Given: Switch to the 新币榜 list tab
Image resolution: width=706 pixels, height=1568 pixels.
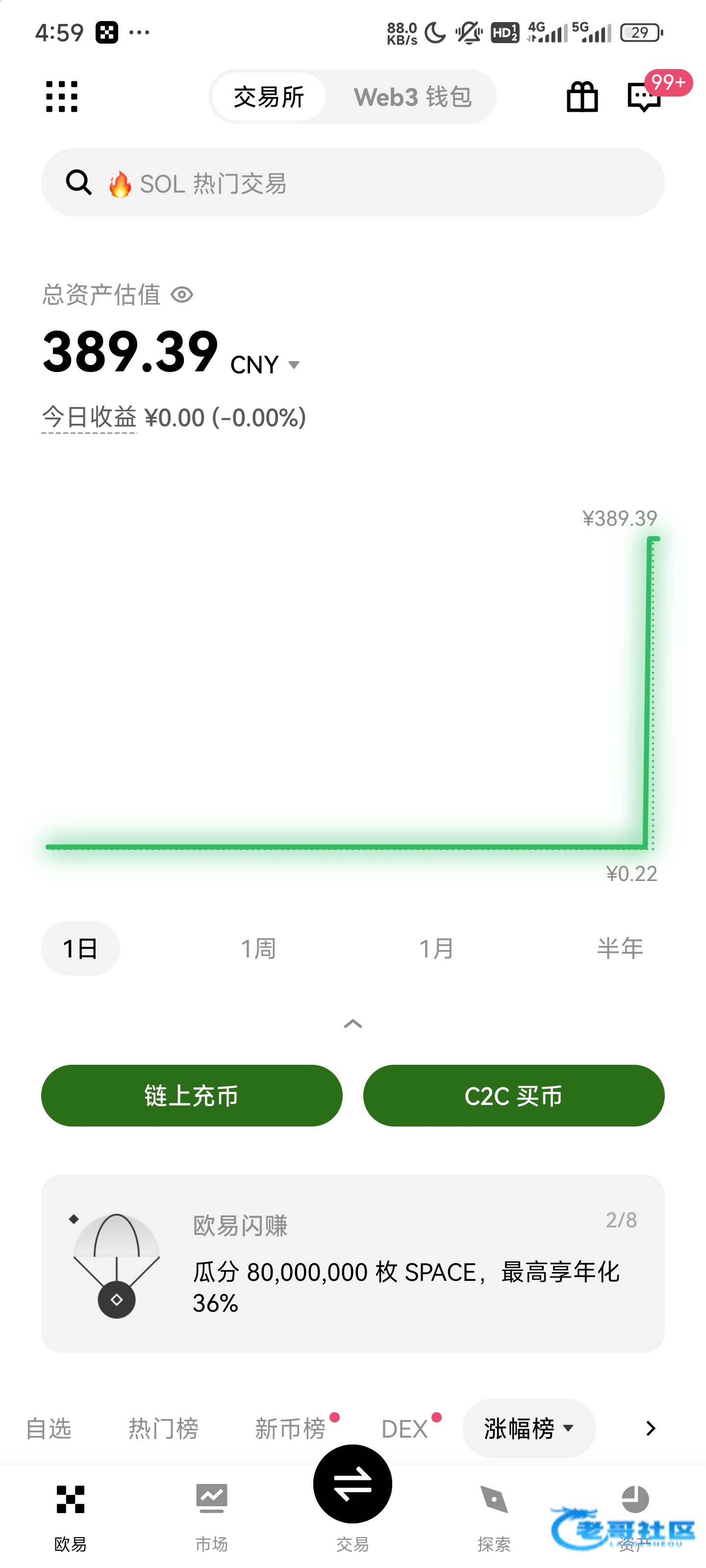Looking at the screenshot, I should coord(290,1428).
